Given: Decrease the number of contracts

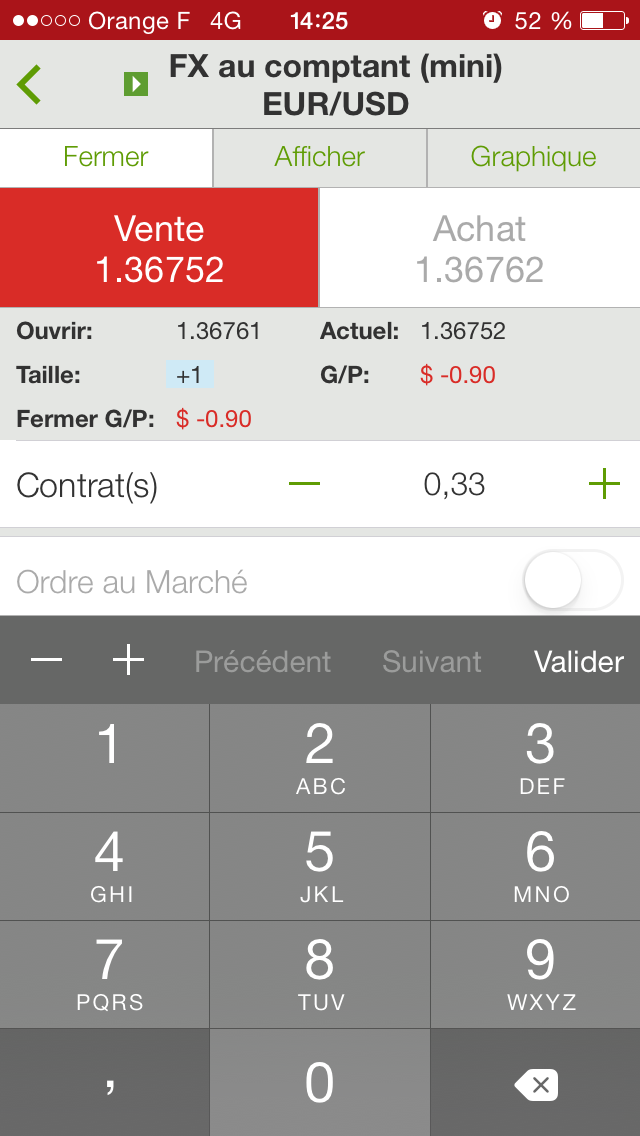Looking at the screenshot, I should (x=304, y=485).
